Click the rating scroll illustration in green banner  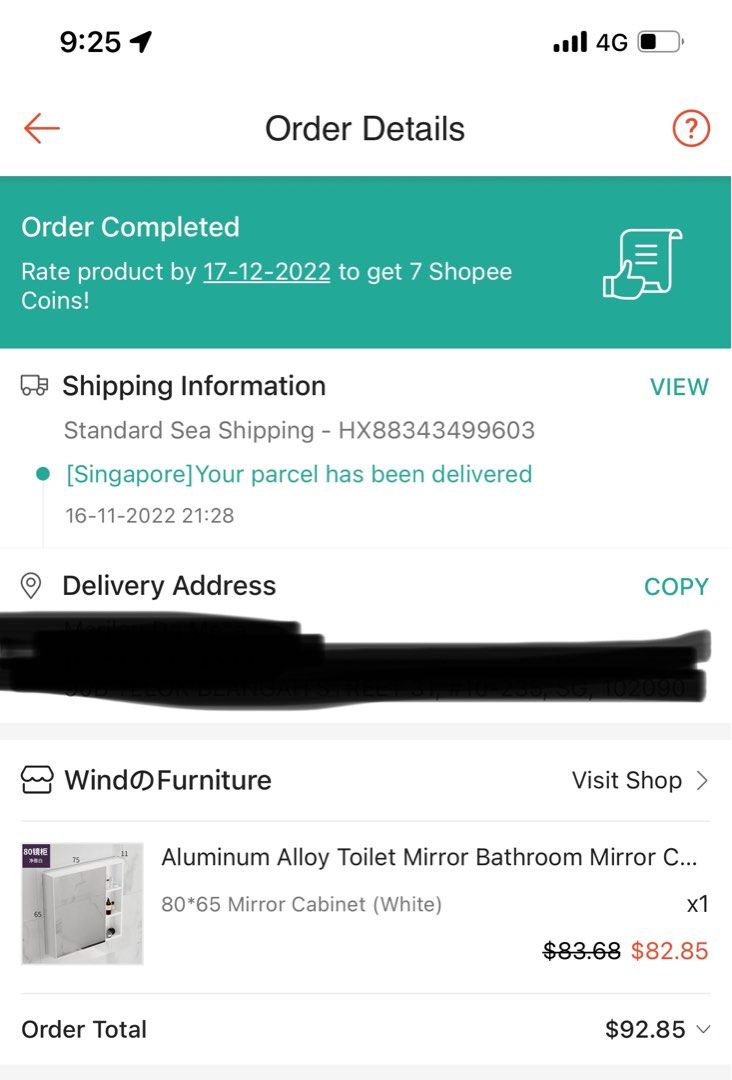pos(644,263)
